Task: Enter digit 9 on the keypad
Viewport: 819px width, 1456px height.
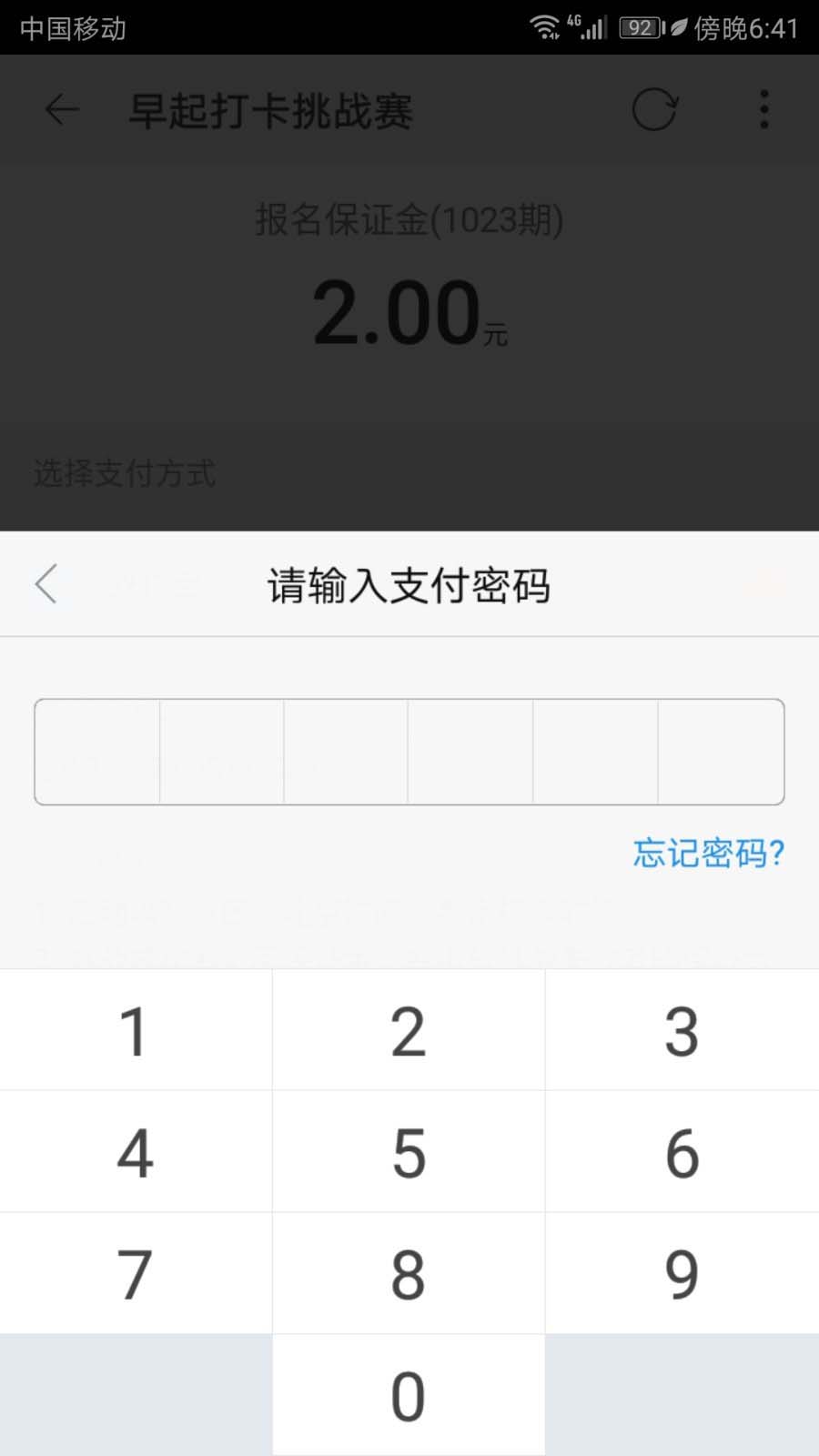Action: click(x=682, y=1274)
